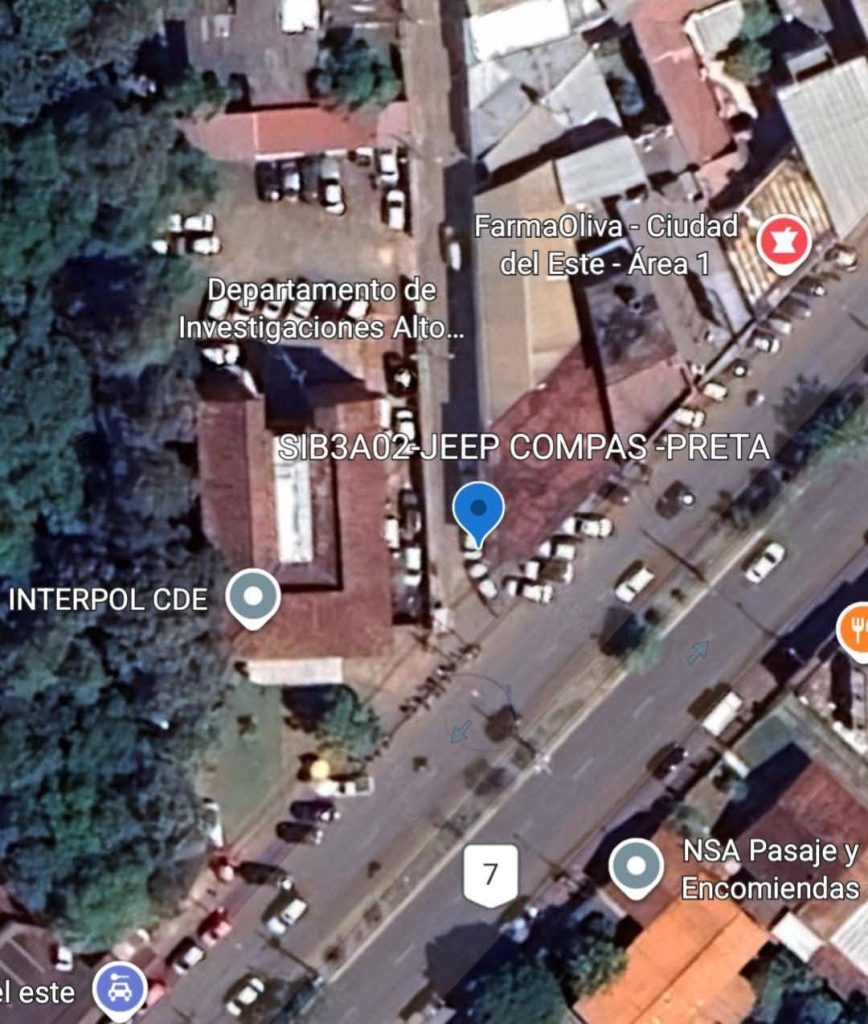Viewport: 868px width, 1024px height.
Task: Select the orange restaurant map pin
Action: (x=855, y=630)
